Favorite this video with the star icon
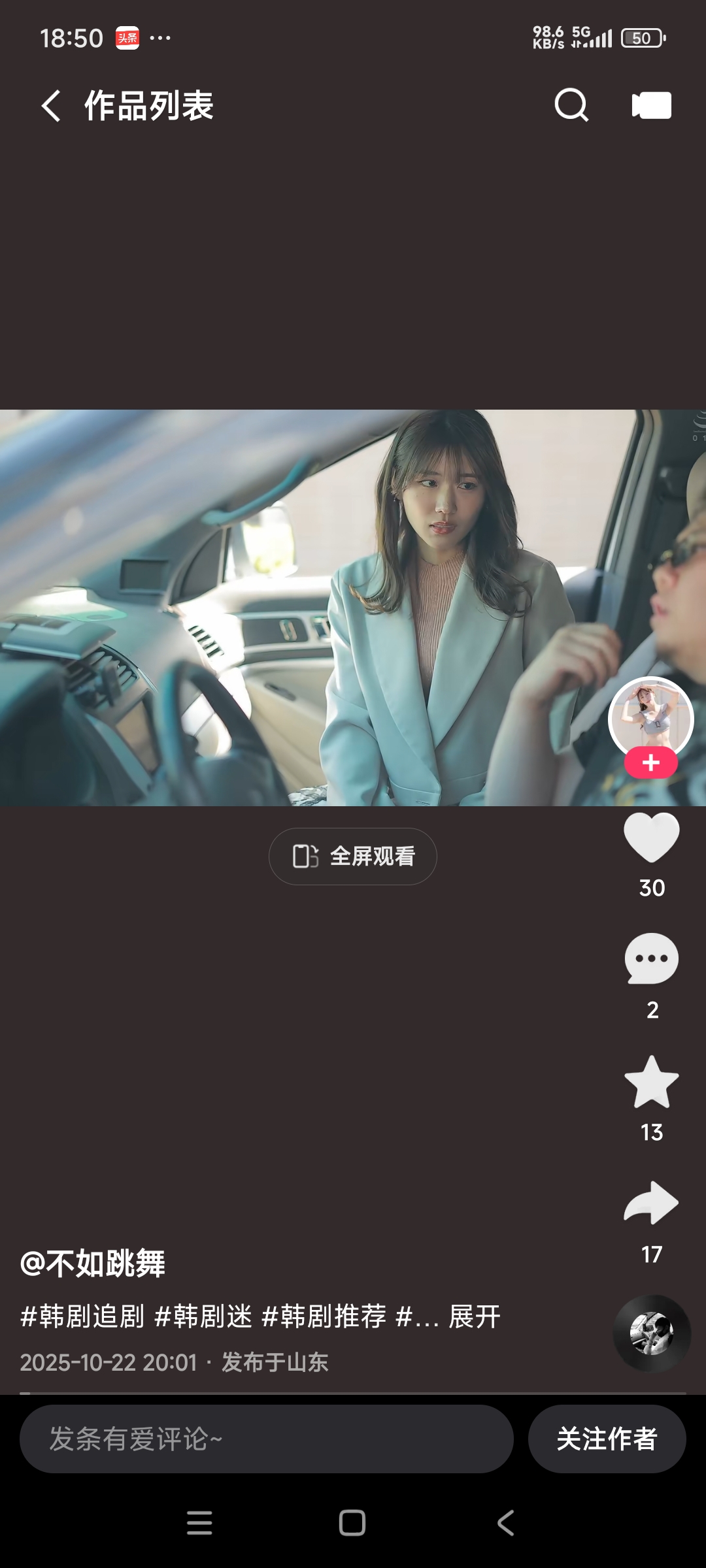This screenshot has width=706, height=1568. point(651,1082)
